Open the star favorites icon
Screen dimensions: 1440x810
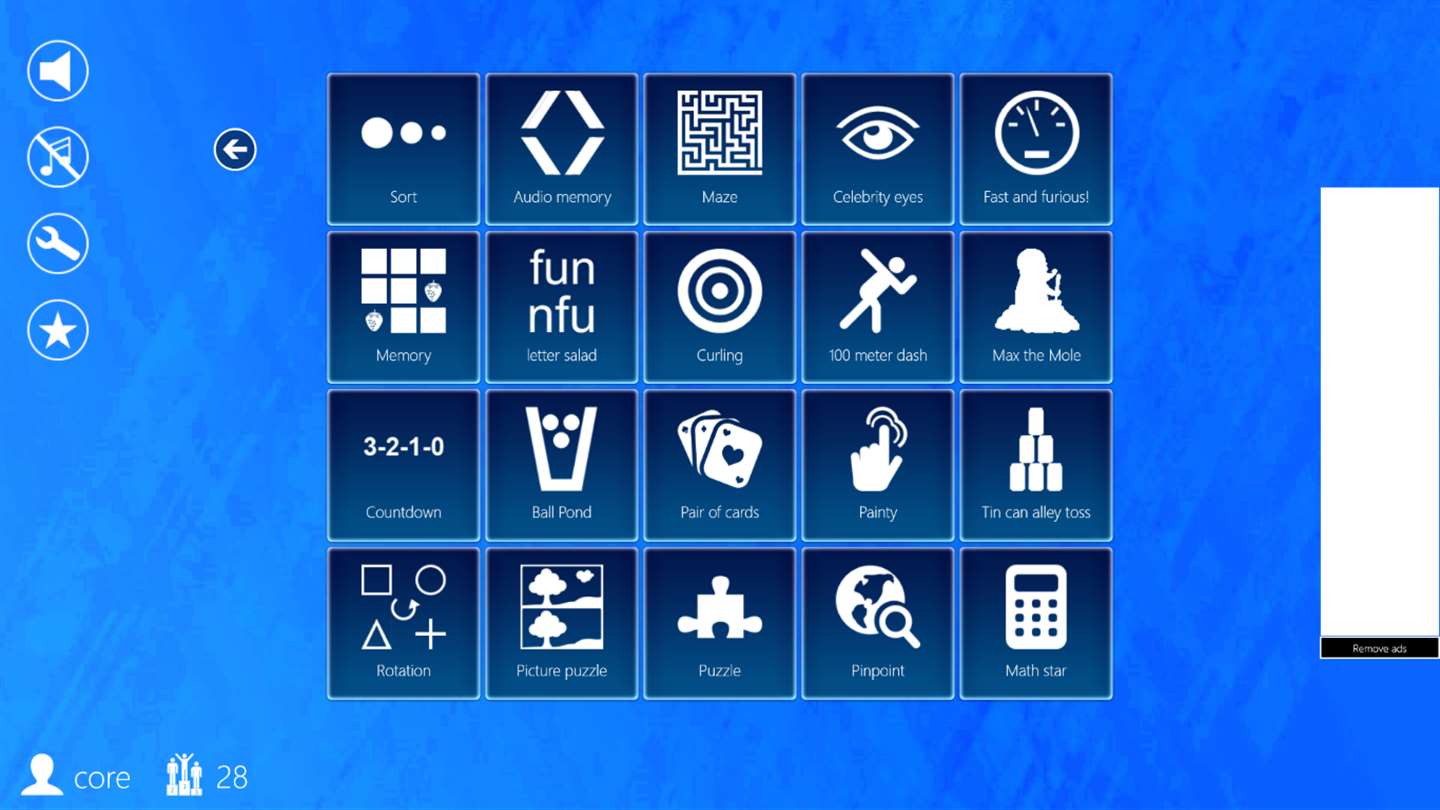click(x=58, y=330)
